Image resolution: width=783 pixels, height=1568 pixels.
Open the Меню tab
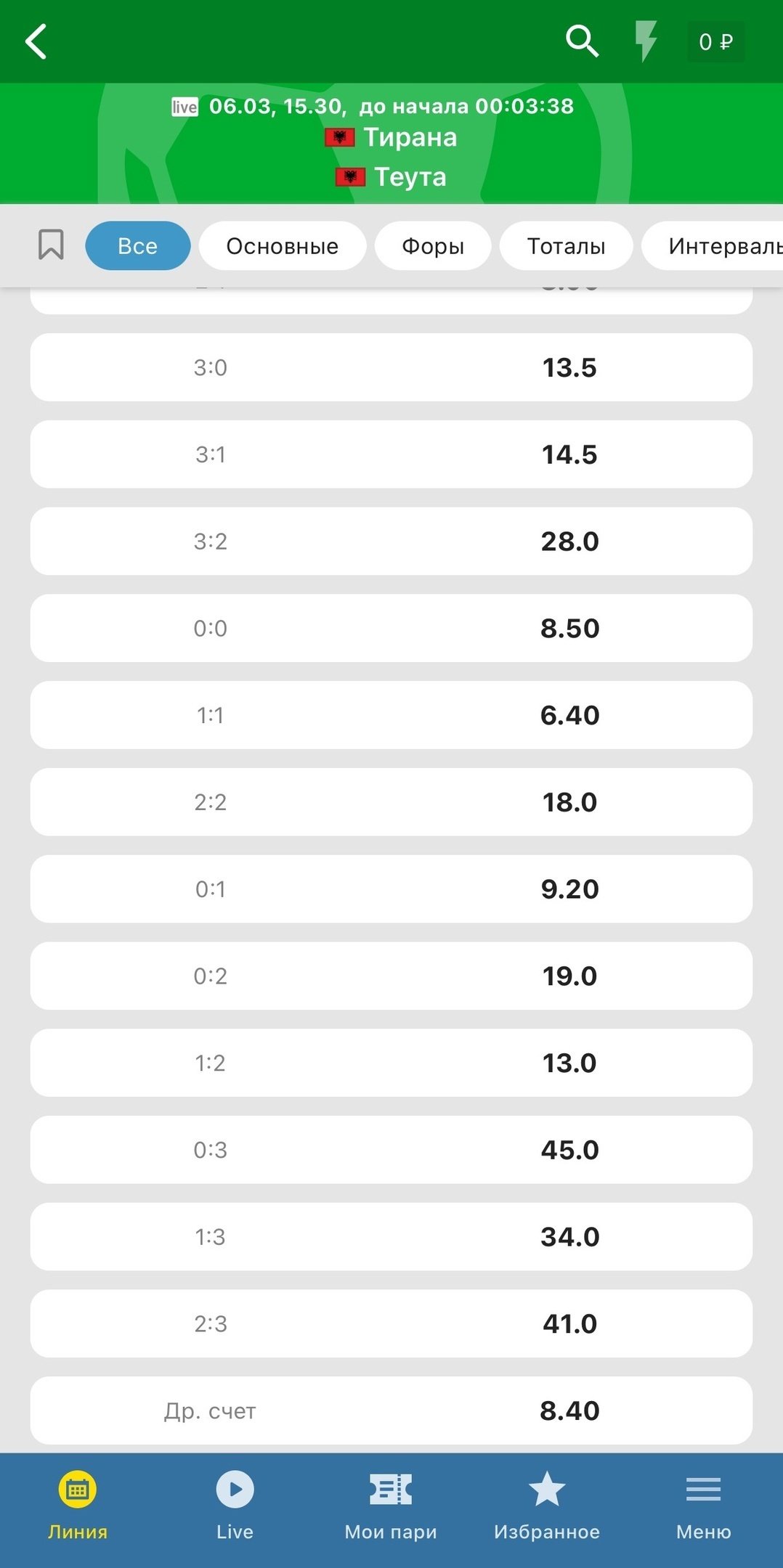point(703,1504)
